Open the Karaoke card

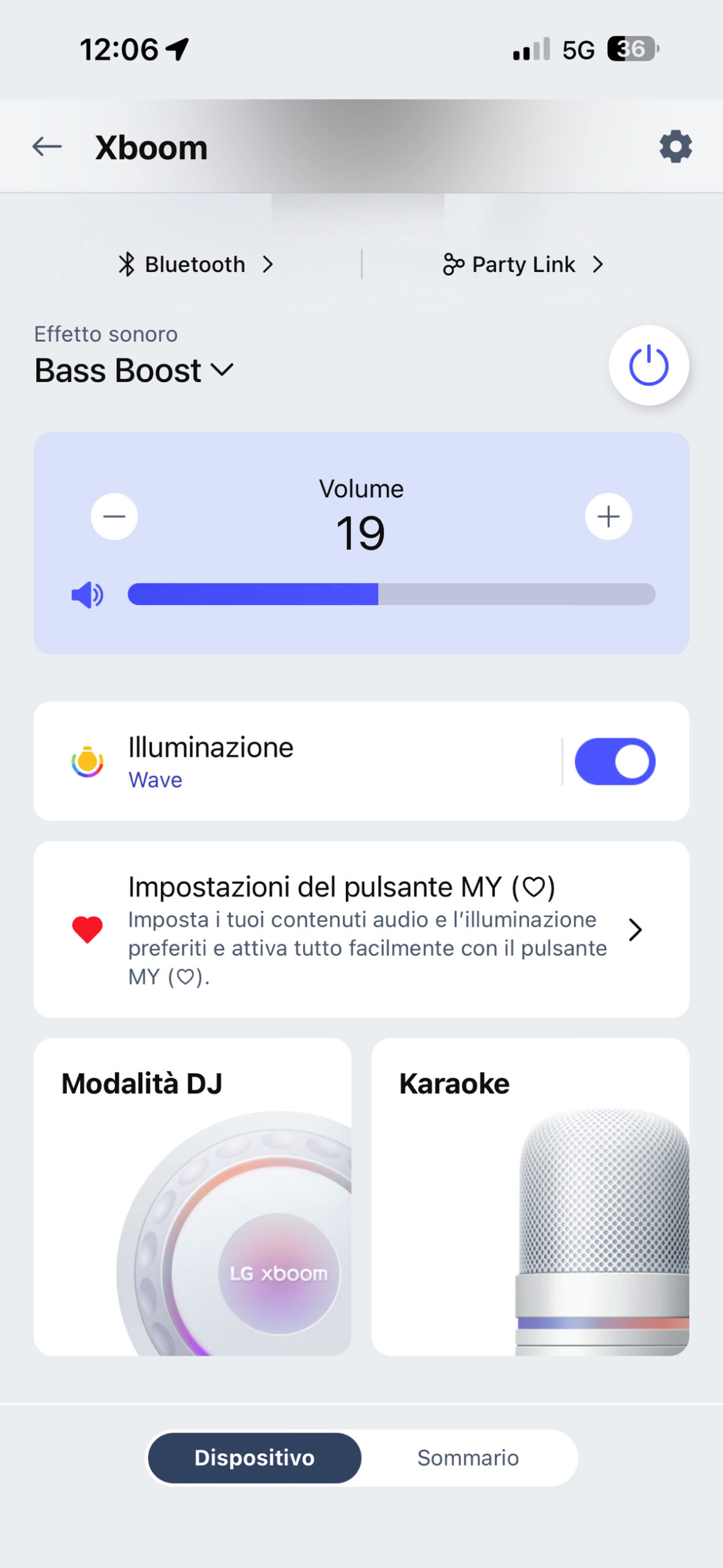[x=530, y=1196]
